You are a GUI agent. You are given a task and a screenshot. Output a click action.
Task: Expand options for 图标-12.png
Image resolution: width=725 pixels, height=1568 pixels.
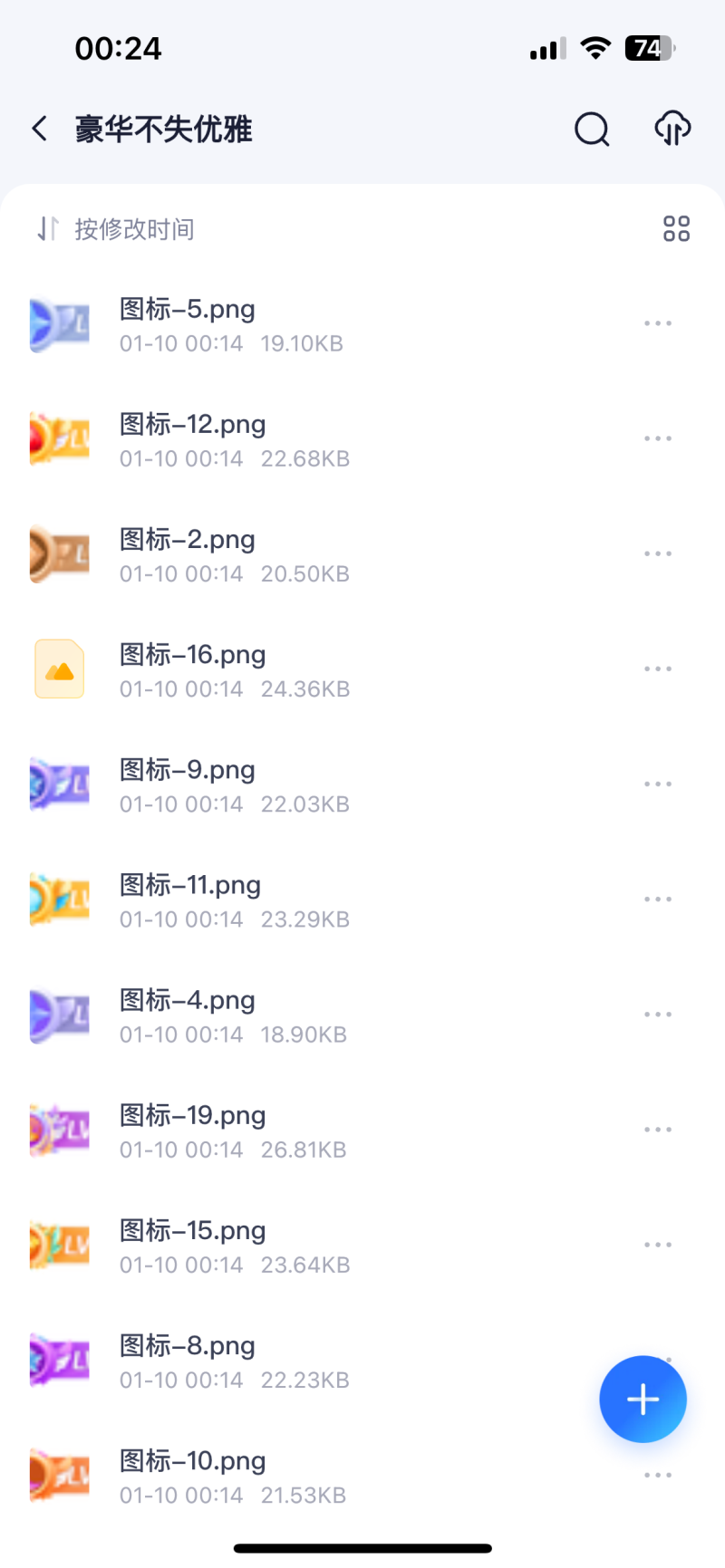tap(657, 438)
